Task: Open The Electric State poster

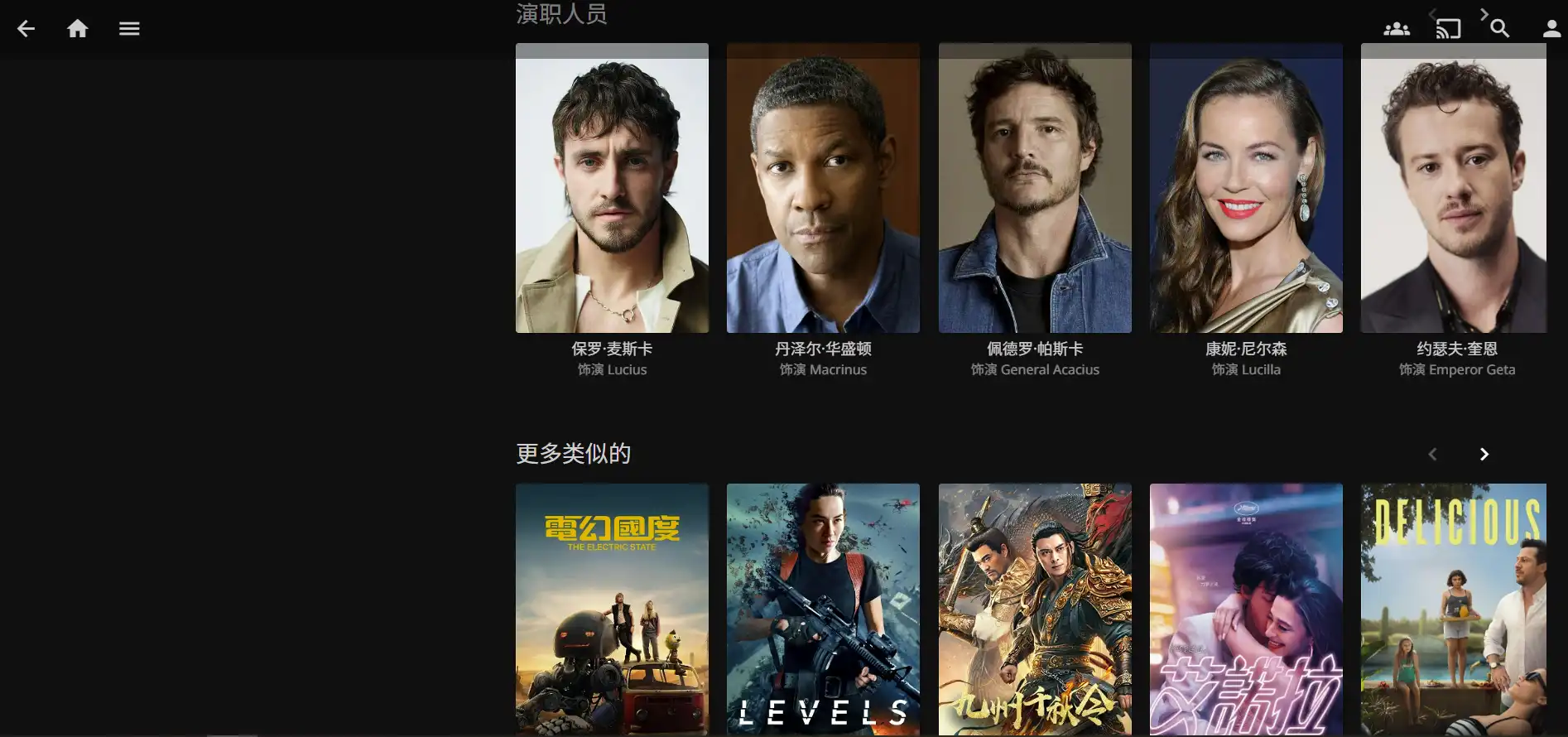Action: click(612, 609)
